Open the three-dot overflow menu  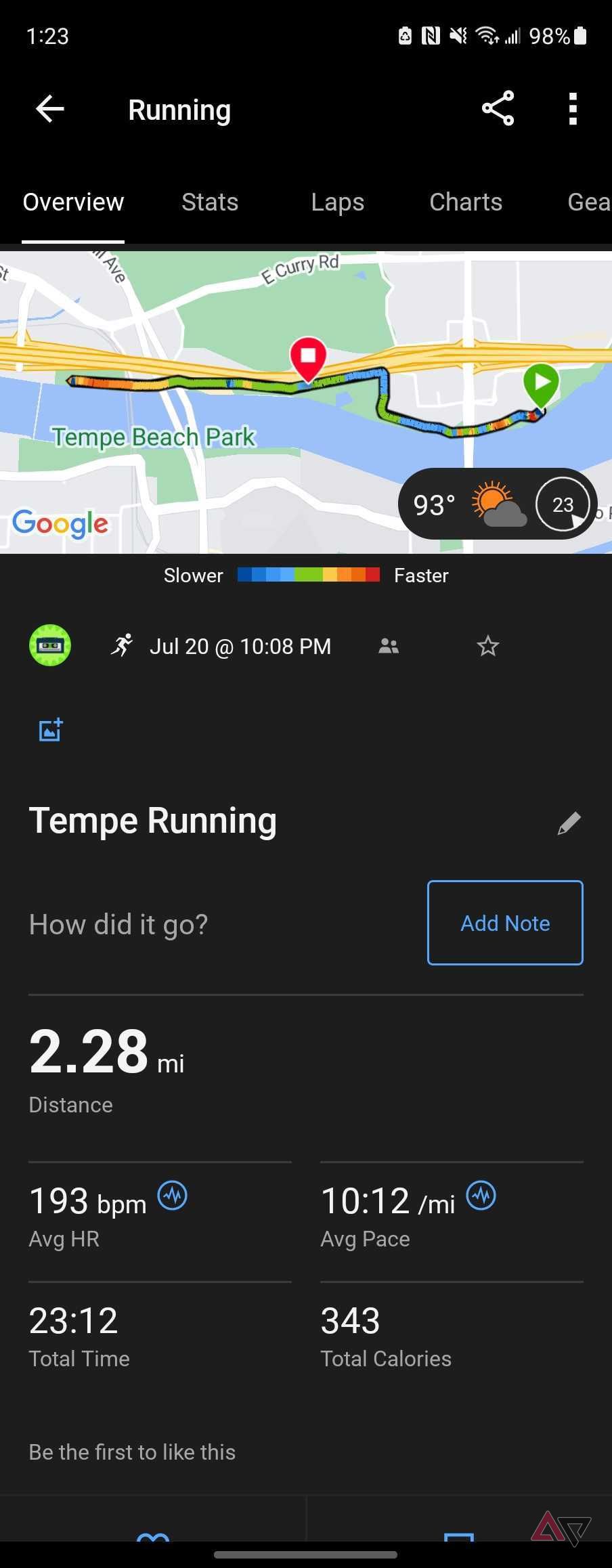click(573, 108)
